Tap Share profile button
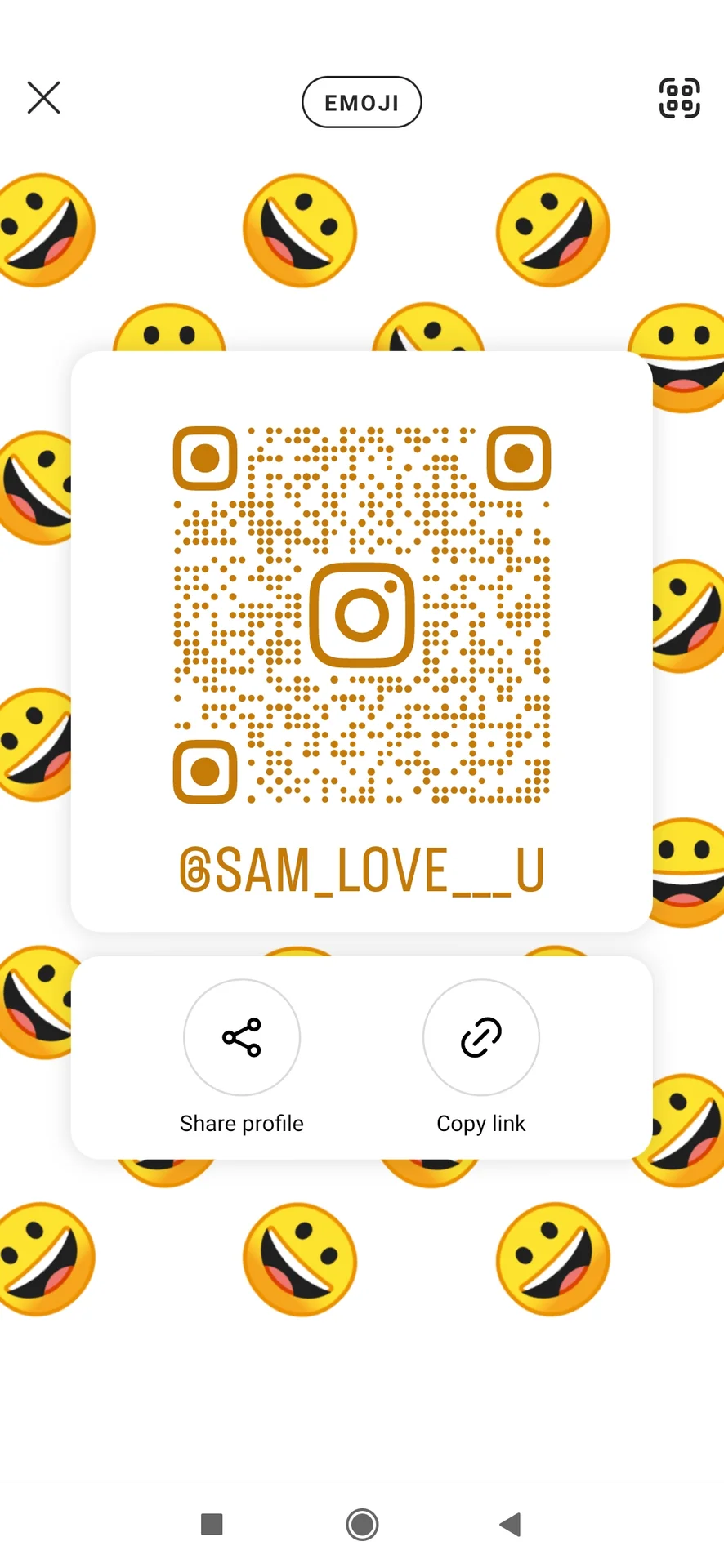Screen dimensions: 724x1568 (242, 1037)
